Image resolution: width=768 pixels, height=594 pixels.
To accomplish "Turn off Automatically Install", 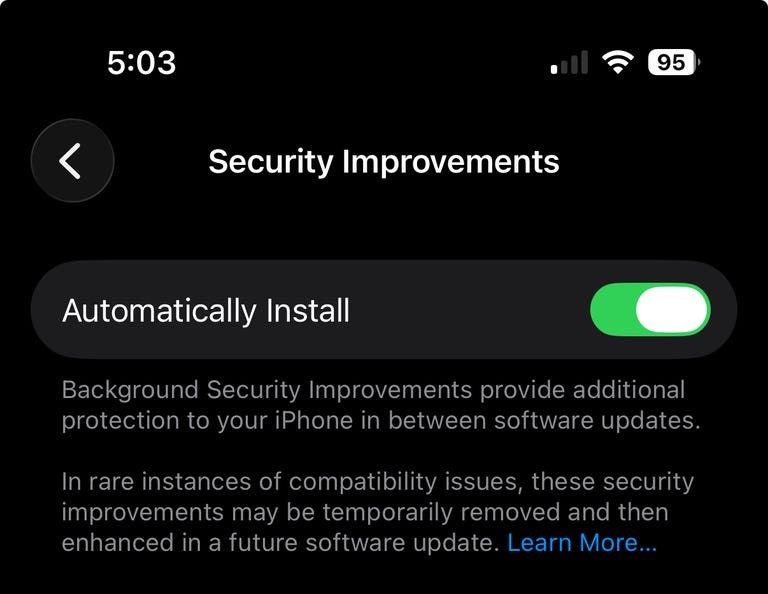I will 650,310.
